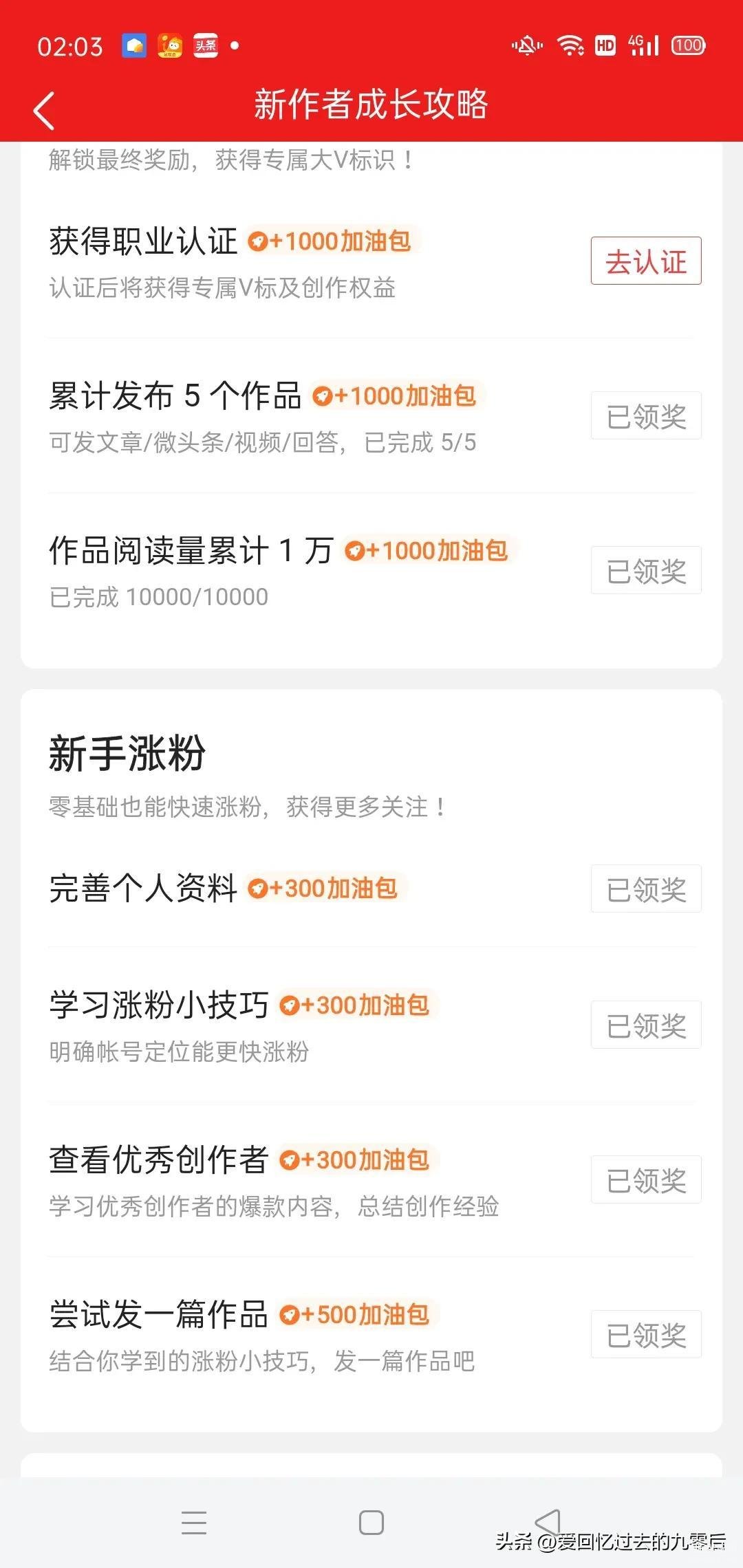Tap 已领奖 next to 累计发布 5 个作品

[x=646, y=415]
